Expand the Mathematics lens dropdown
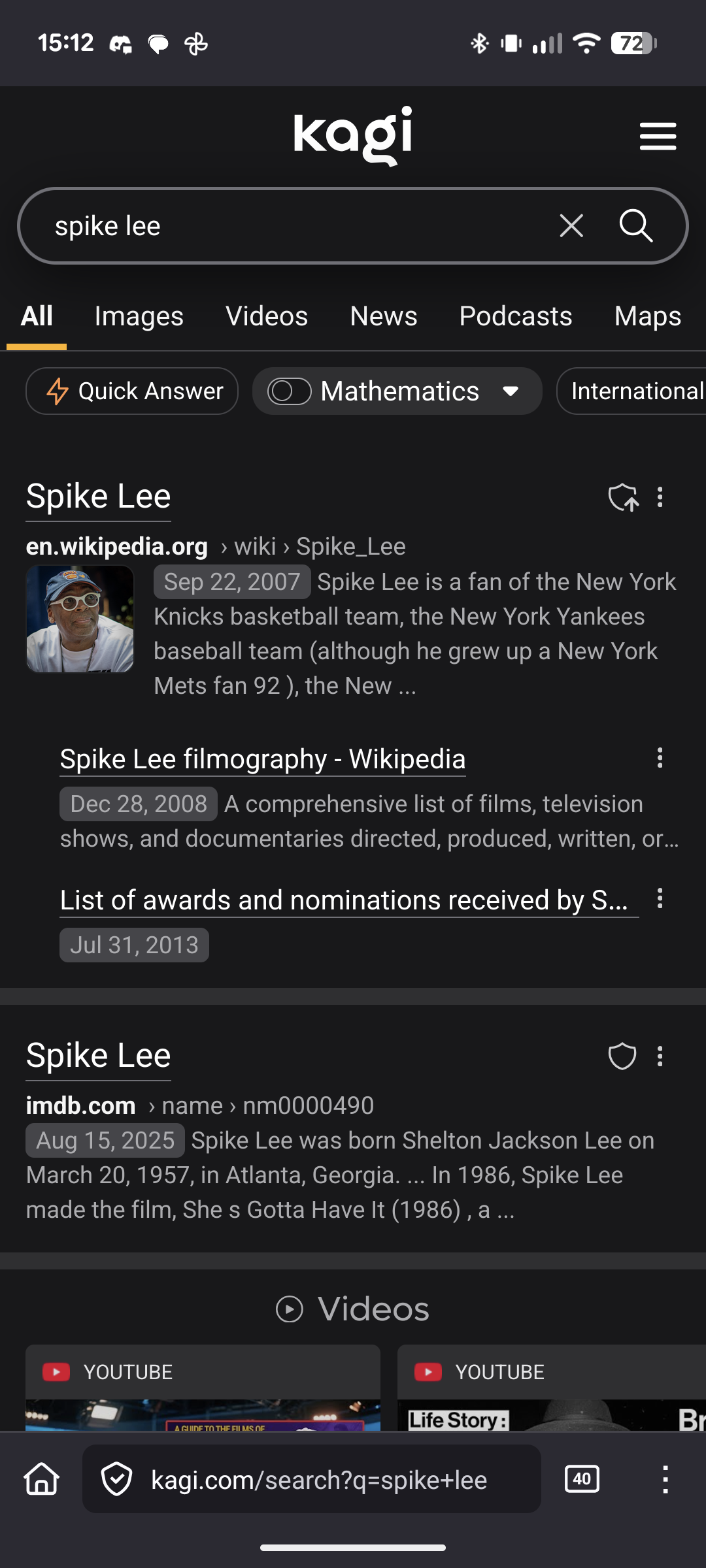Image resolution: width=706 pixels, height=1568 pixels. coord(511,391)
